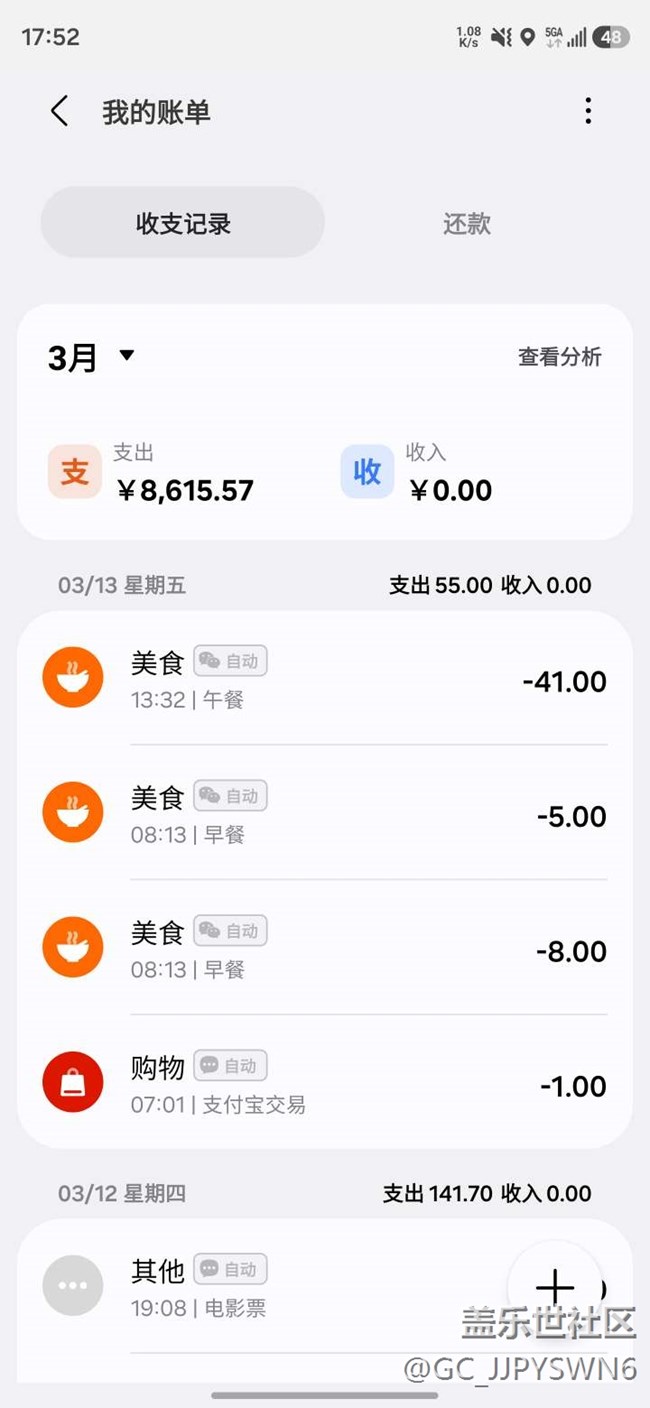Open 查看分析 spending analysis
650x1408 pixels.
coord(559,357)
